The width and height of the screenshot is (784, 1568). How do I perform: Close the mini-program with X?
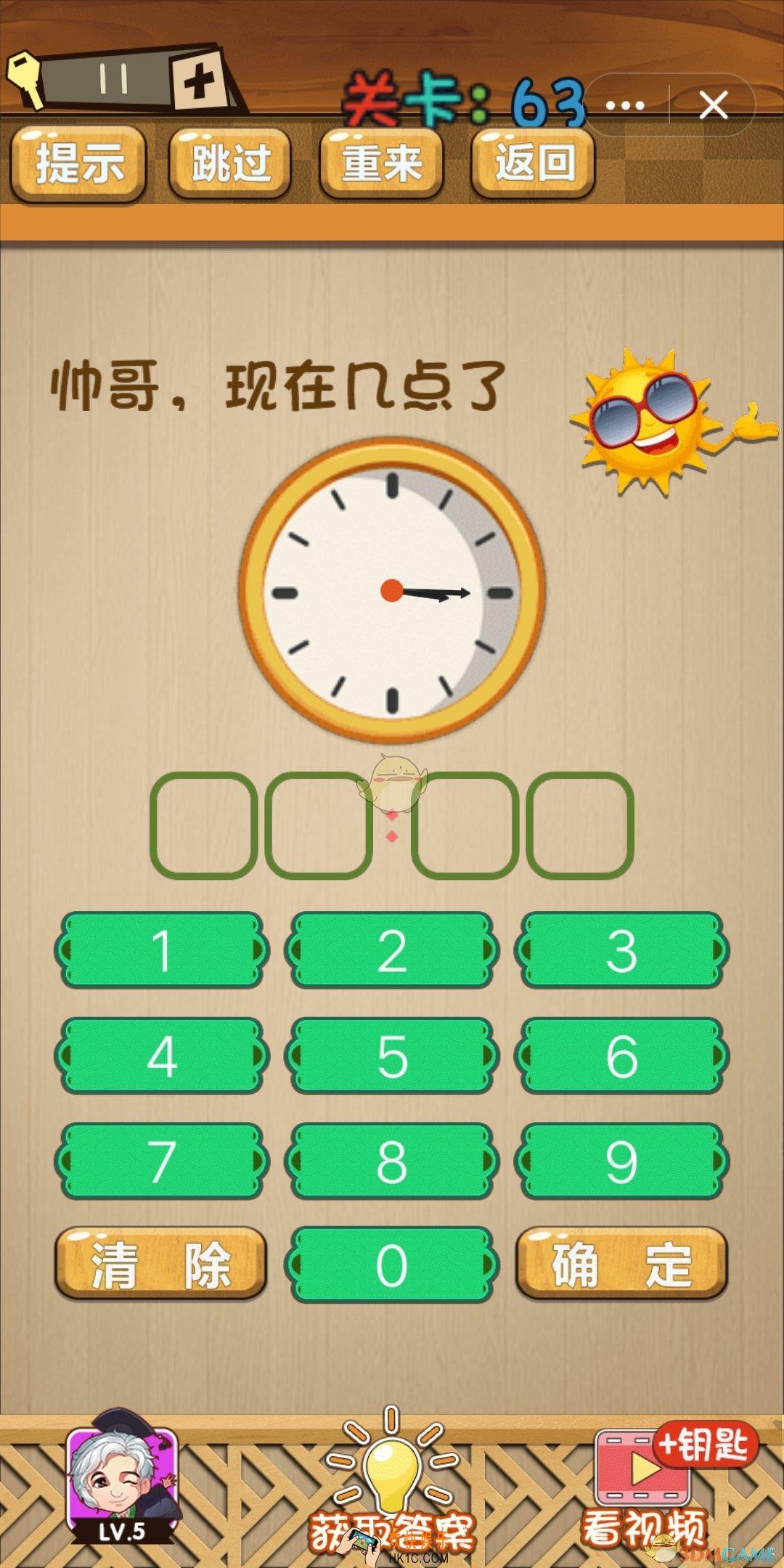click(714, 106)
